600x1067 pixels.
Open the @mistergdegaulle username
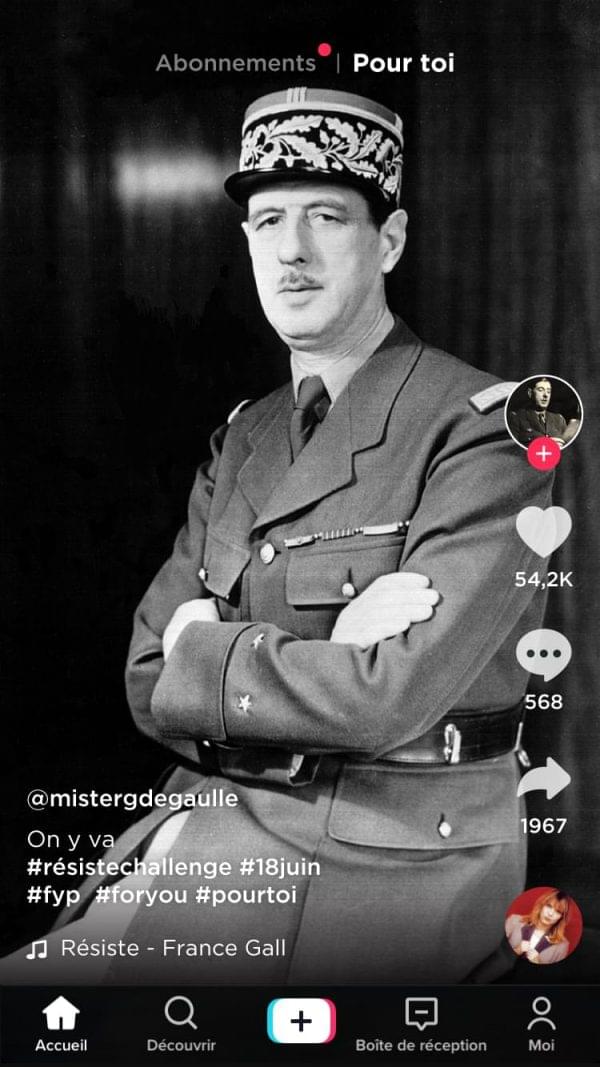[x=132, y=798]
